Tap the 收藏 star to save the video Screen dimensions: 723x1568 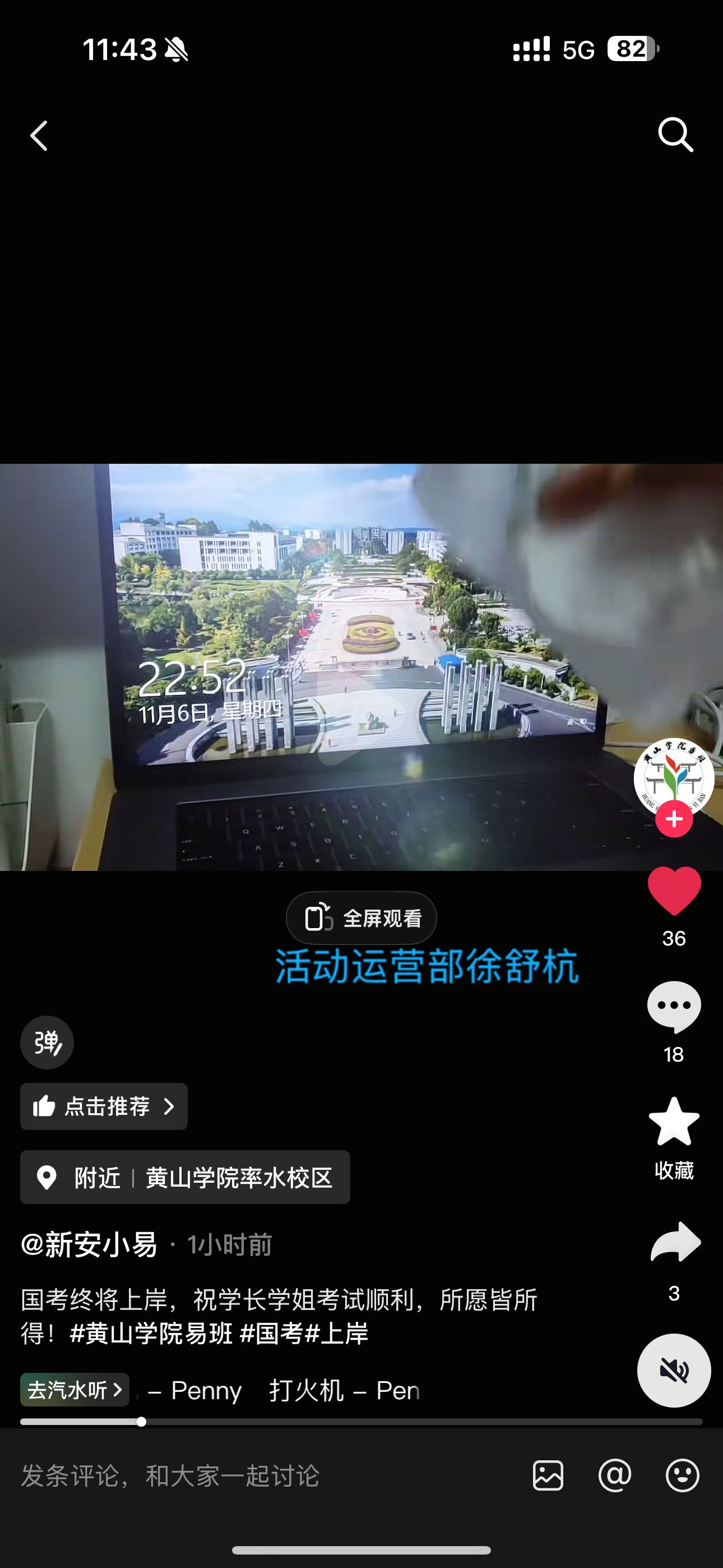[x=674, y=1121]
